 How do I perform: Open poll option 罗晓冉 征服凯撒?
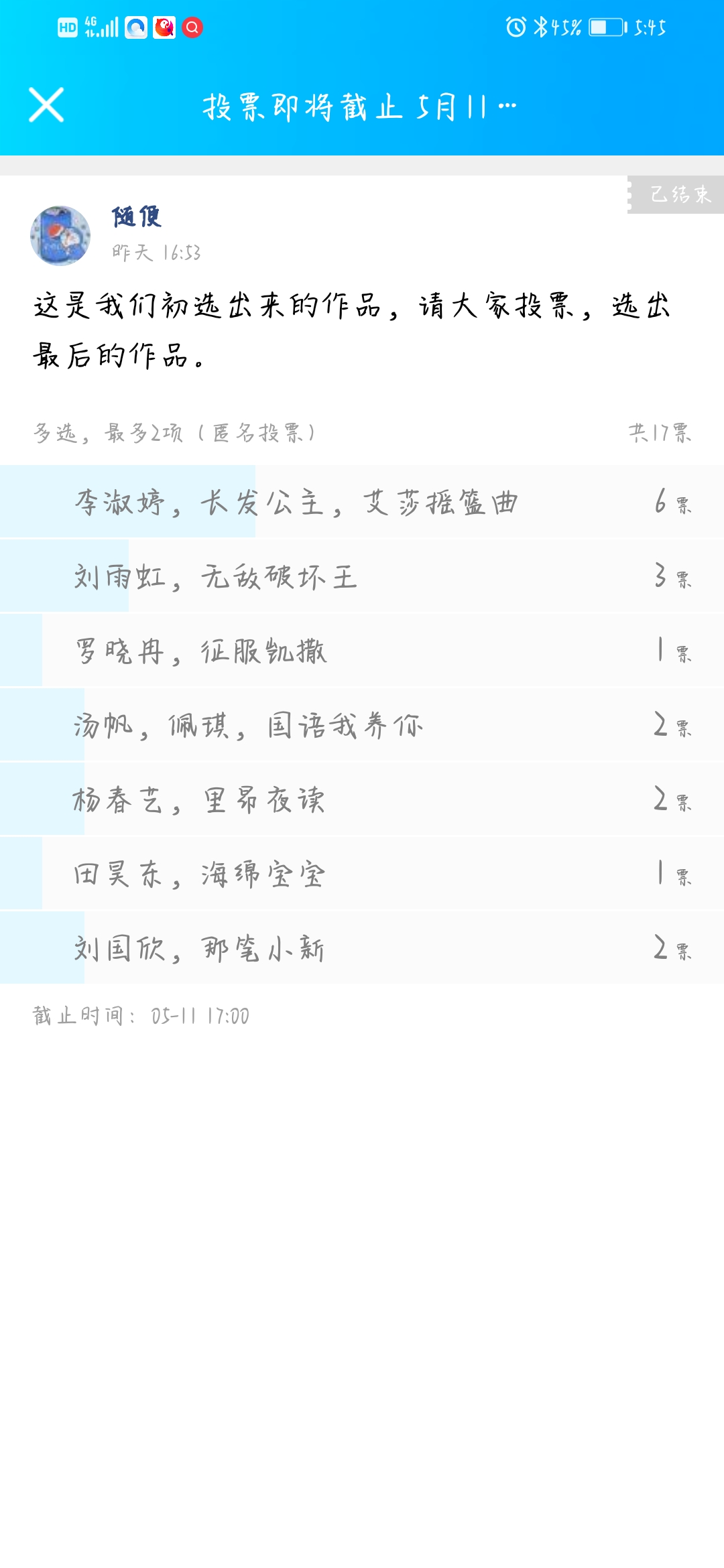tap(362, 651)
